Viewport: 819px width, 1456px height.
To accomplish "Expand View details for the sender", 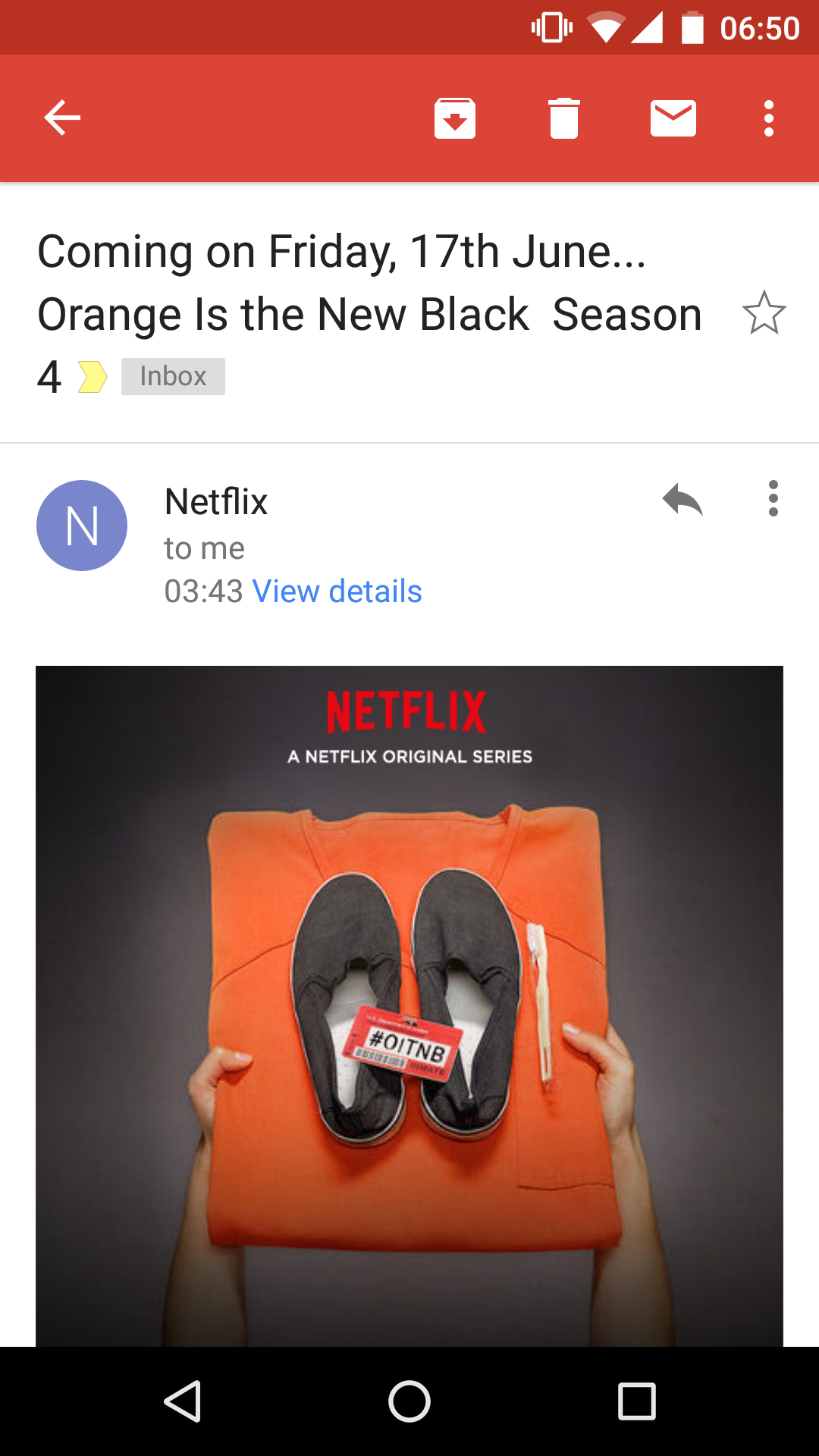I will click(337, 591).
